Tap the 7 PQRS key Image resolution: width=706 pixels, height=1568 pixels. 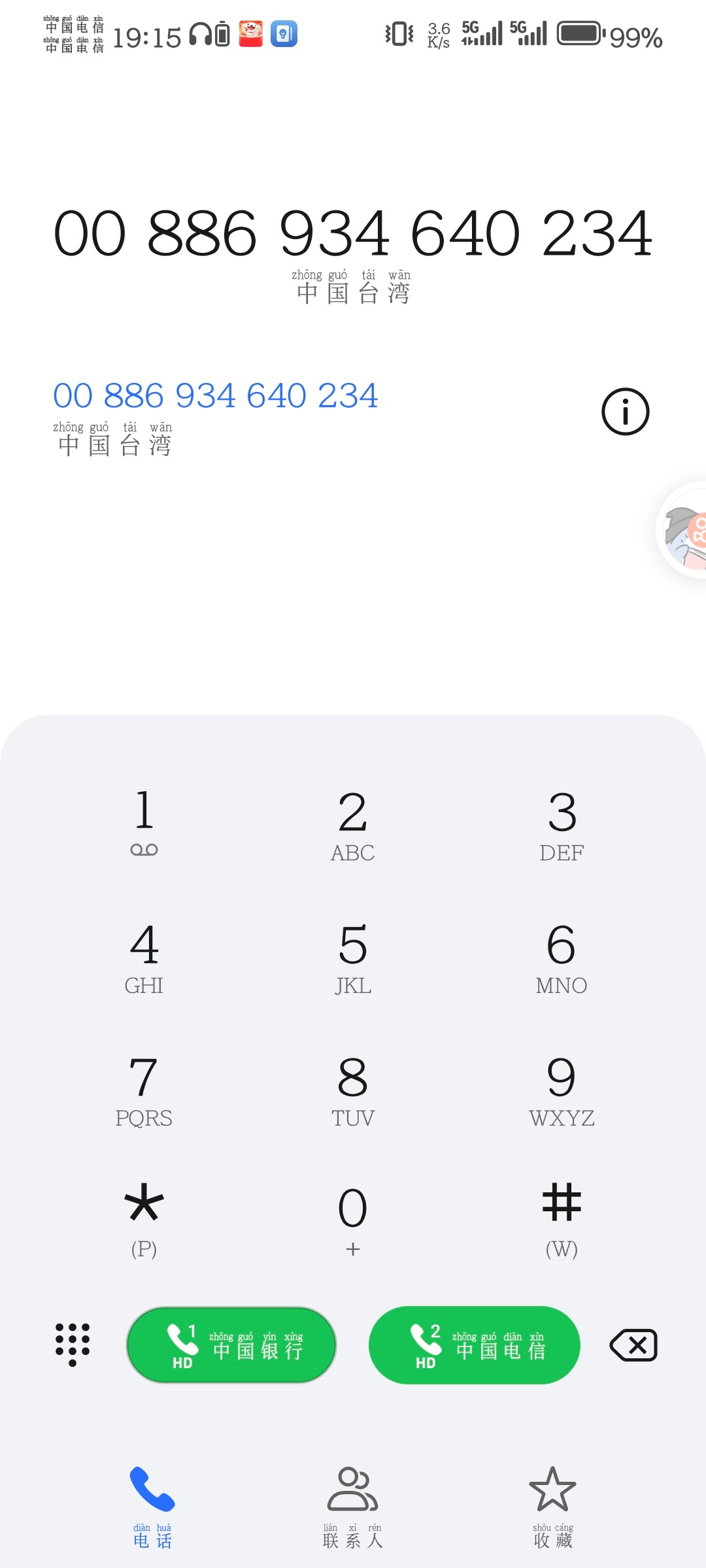click(x=144, y=1090)
